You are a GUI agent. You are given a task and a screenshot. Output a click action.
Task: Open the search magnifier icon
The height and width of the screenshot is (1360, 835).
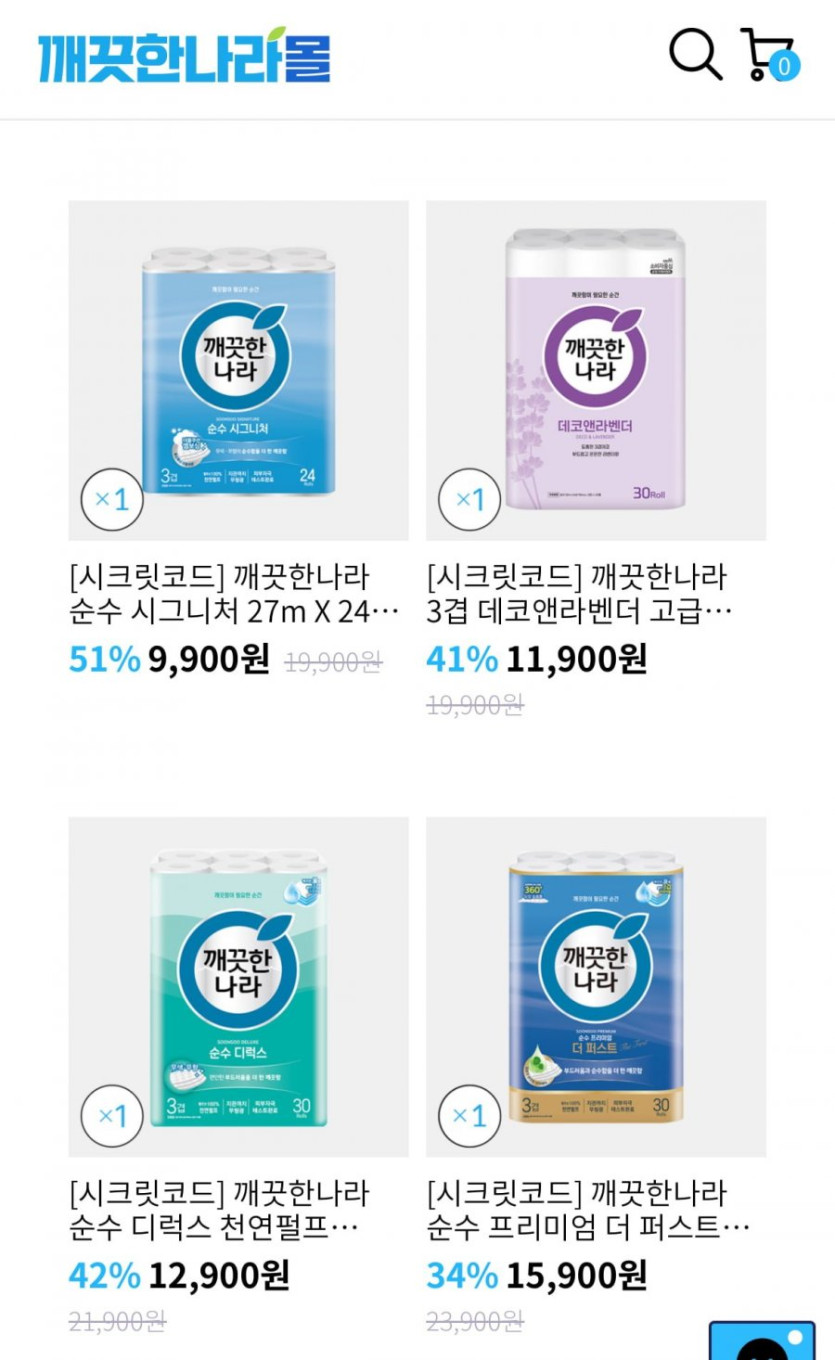click(695, 54)
